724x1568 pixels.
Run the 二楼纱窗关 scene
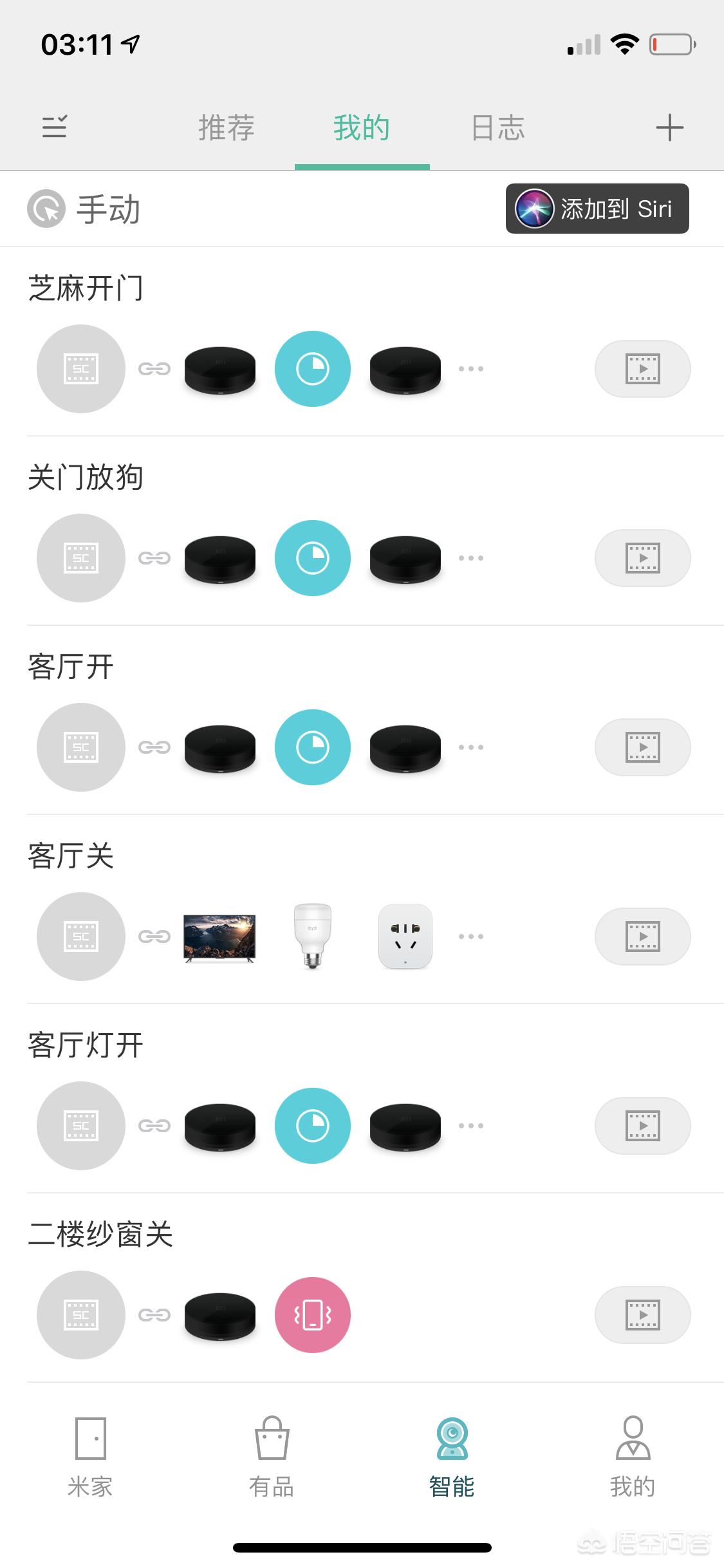[642, 1315]
